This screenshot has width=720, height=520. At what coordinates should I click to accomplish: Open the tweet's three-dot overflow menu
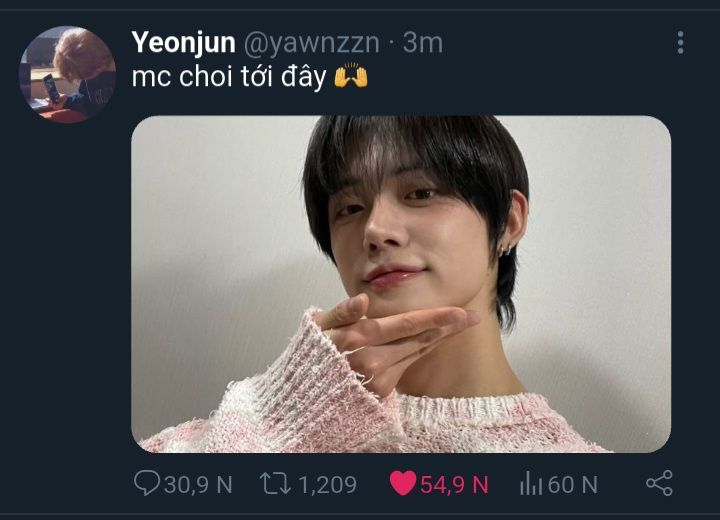(680, 42)
